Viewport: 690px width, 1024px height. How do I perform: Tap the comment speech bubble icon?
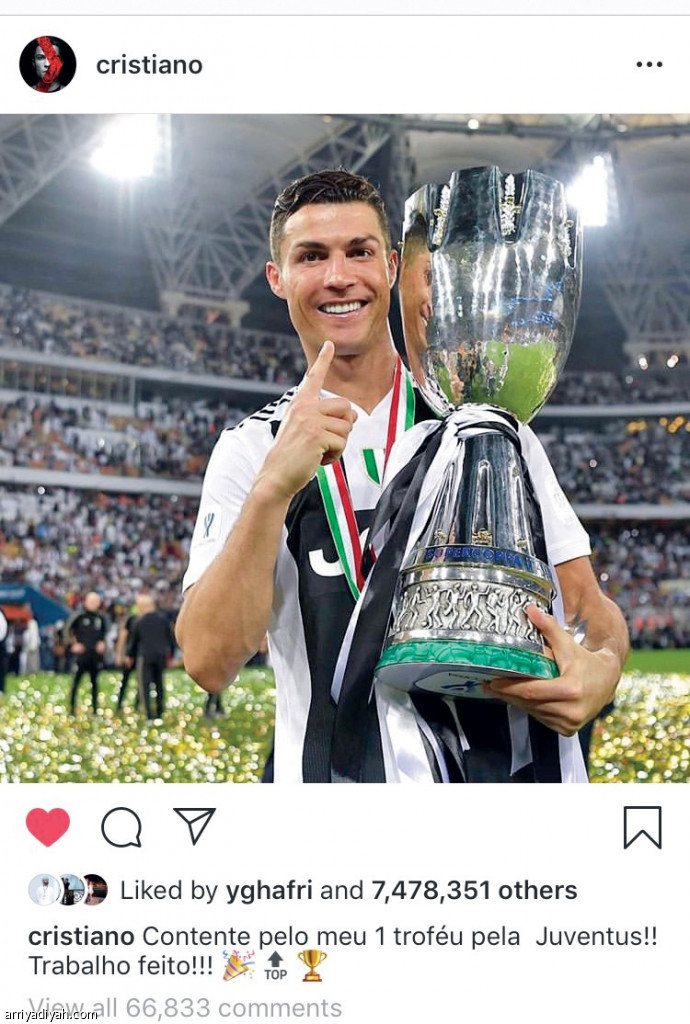click(x=121, y=827)
